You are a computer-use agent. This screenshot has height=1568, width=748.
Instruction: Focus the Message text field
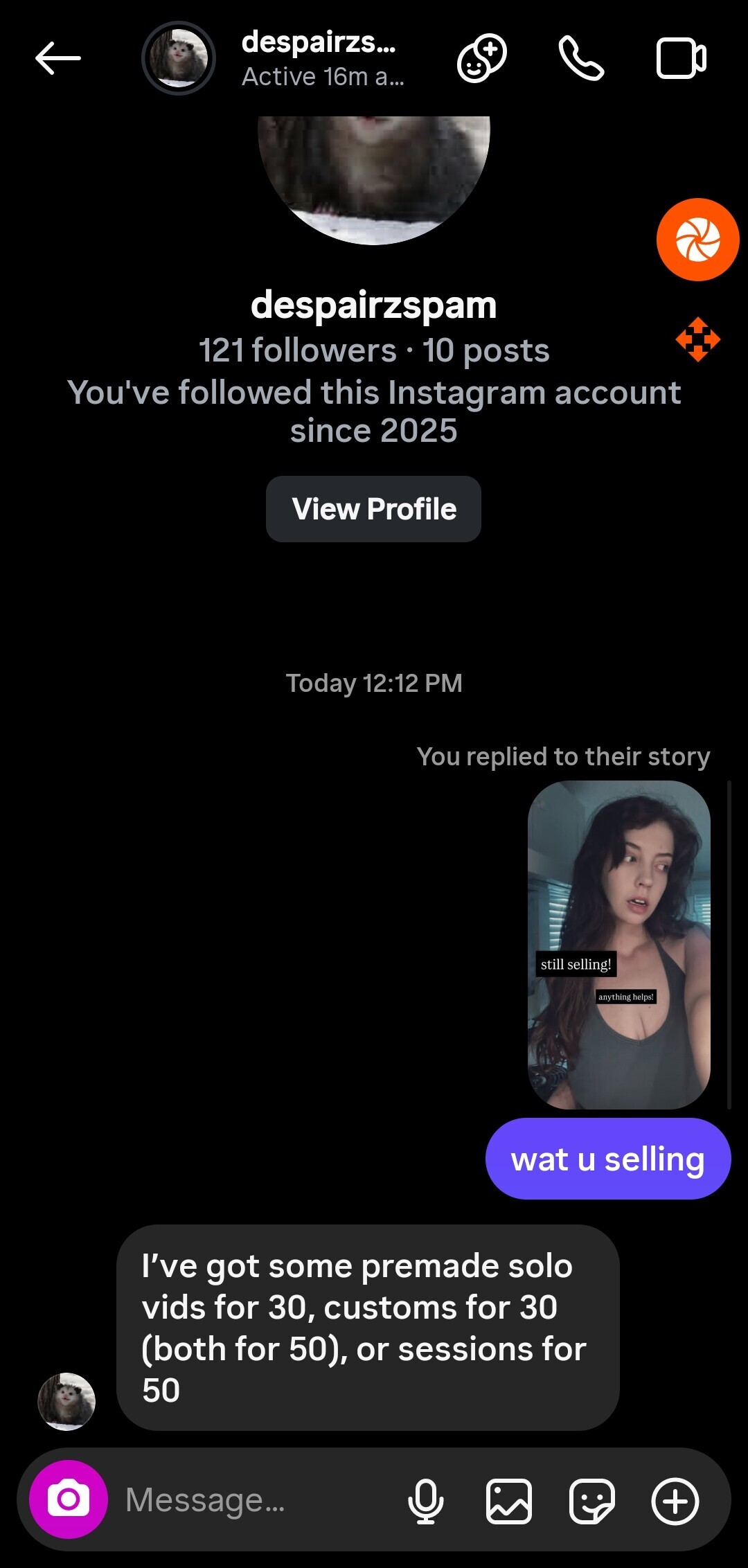(x=256, y=1501)
